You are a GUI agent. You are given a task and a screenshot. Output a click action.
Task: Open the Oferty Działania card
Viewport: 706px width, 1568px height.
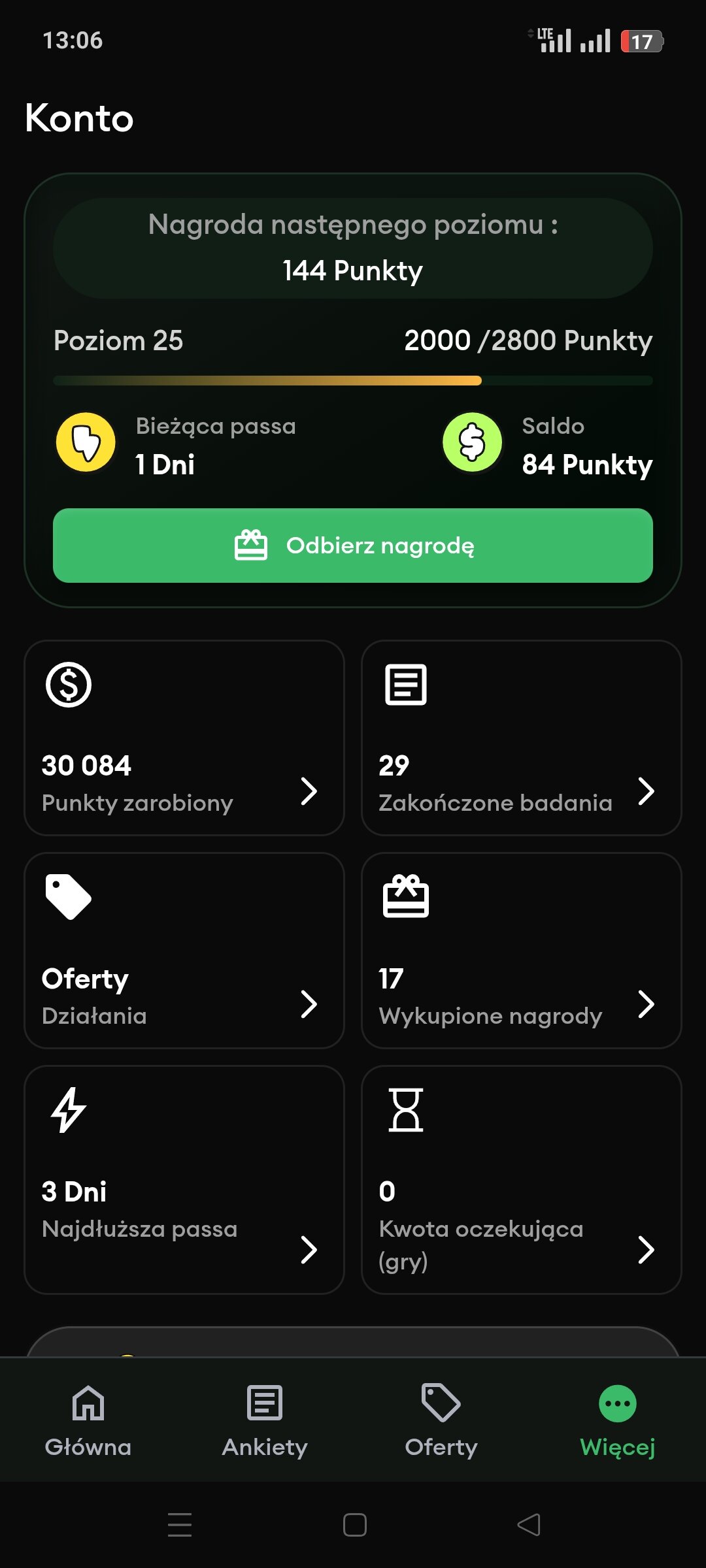click(x=184, y=951)
